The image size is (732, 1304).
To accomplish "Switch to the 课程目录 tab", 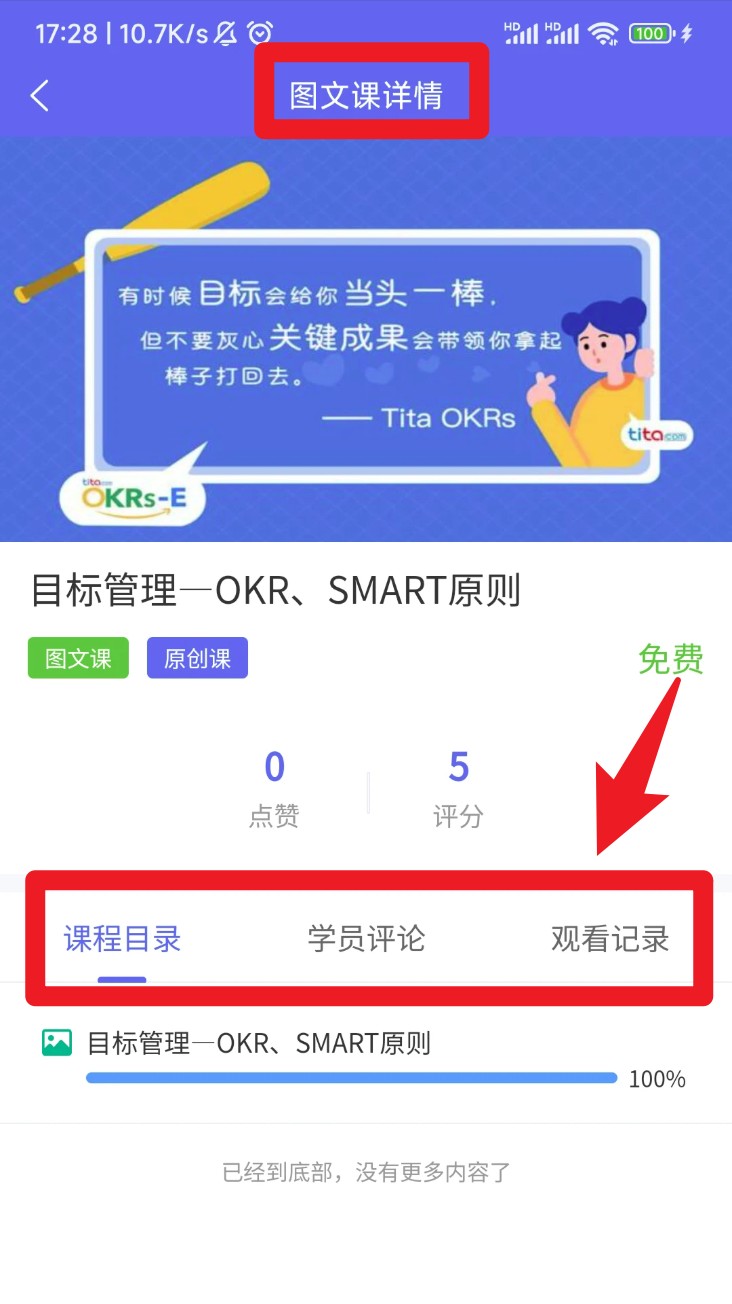I will coord(122,939).
